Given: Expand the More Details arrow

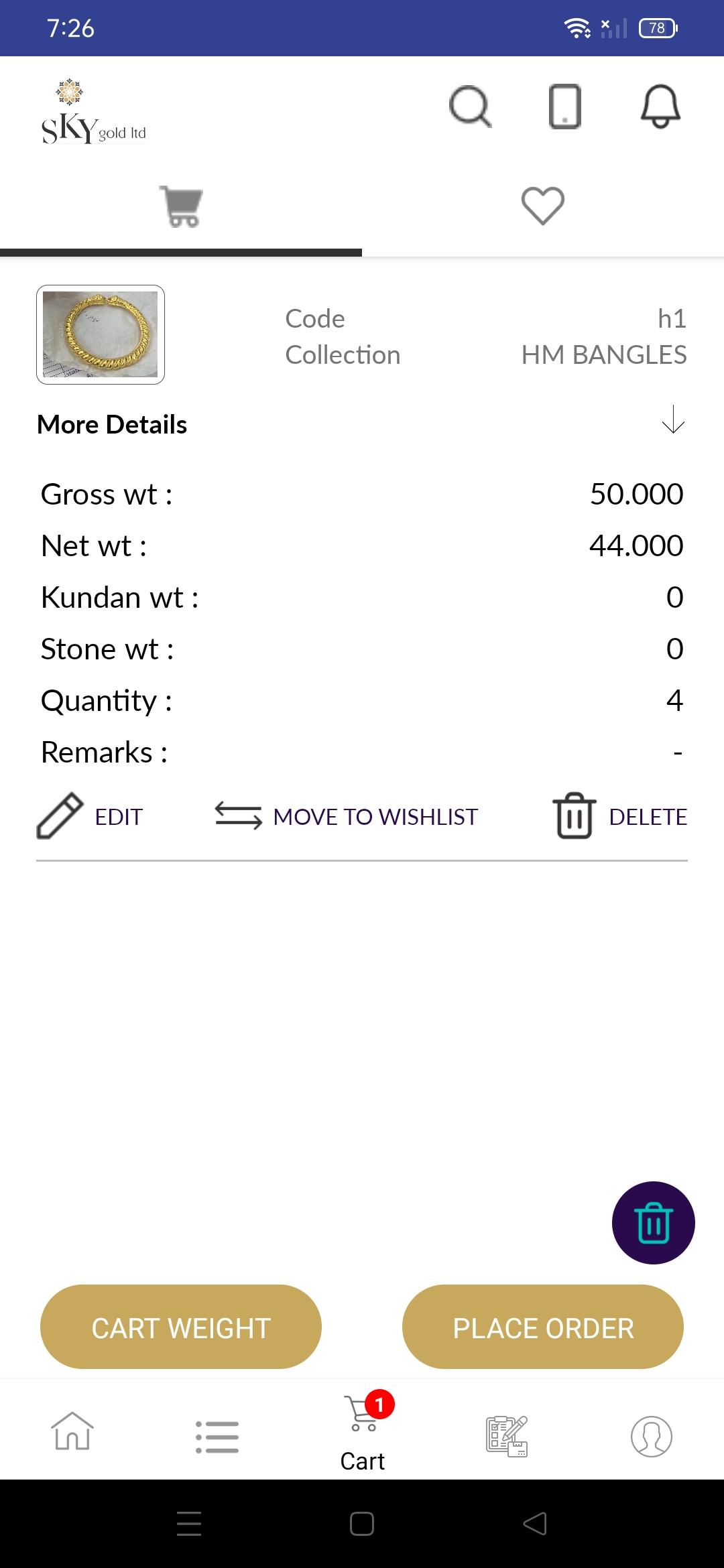Looking at the screenshot, I should pos(672,420).
